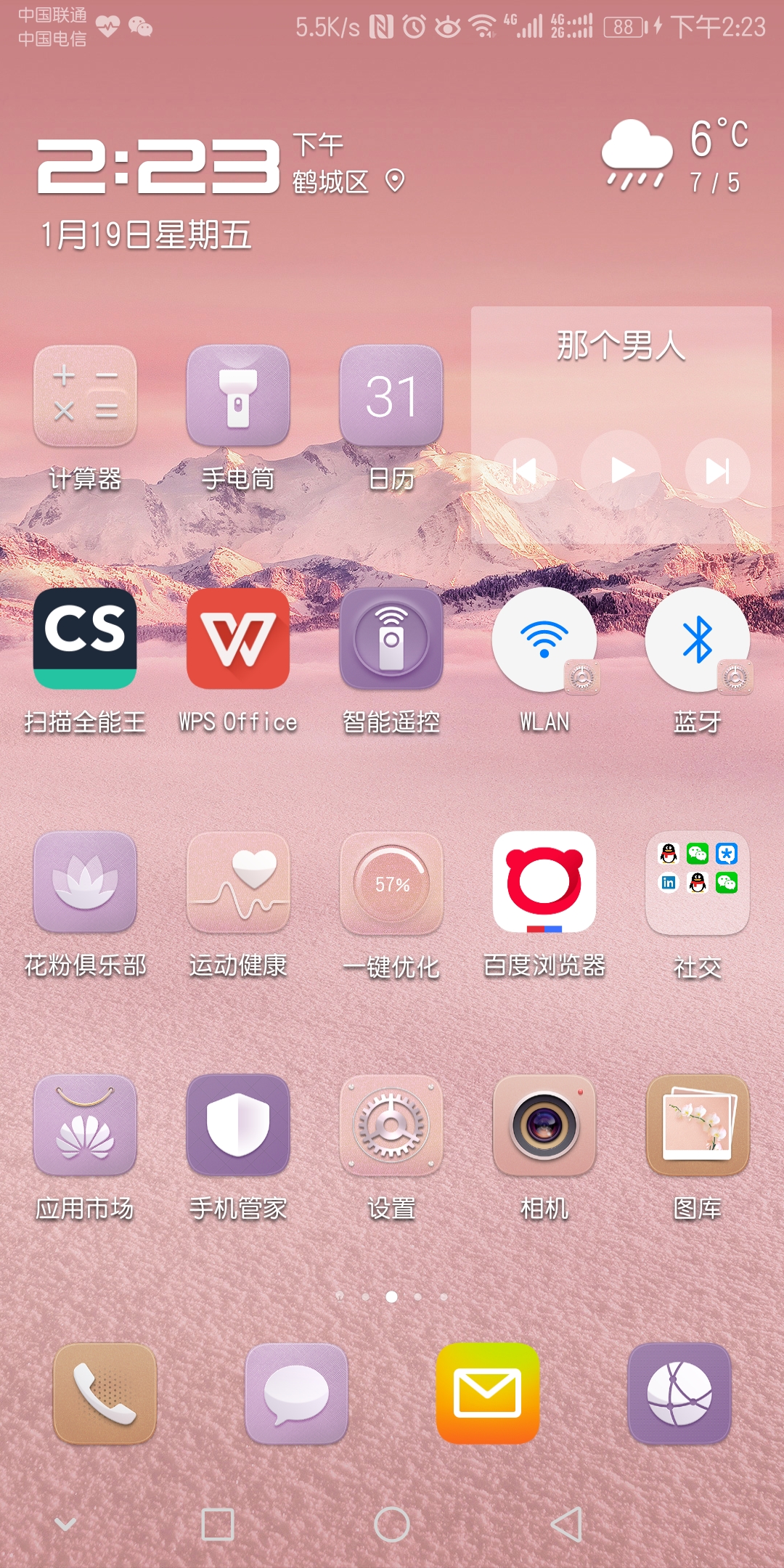Image resolution: width=784 pixels, height=1568 pixels.
Task: Play the song in music widget
Action: click(621, 470)
